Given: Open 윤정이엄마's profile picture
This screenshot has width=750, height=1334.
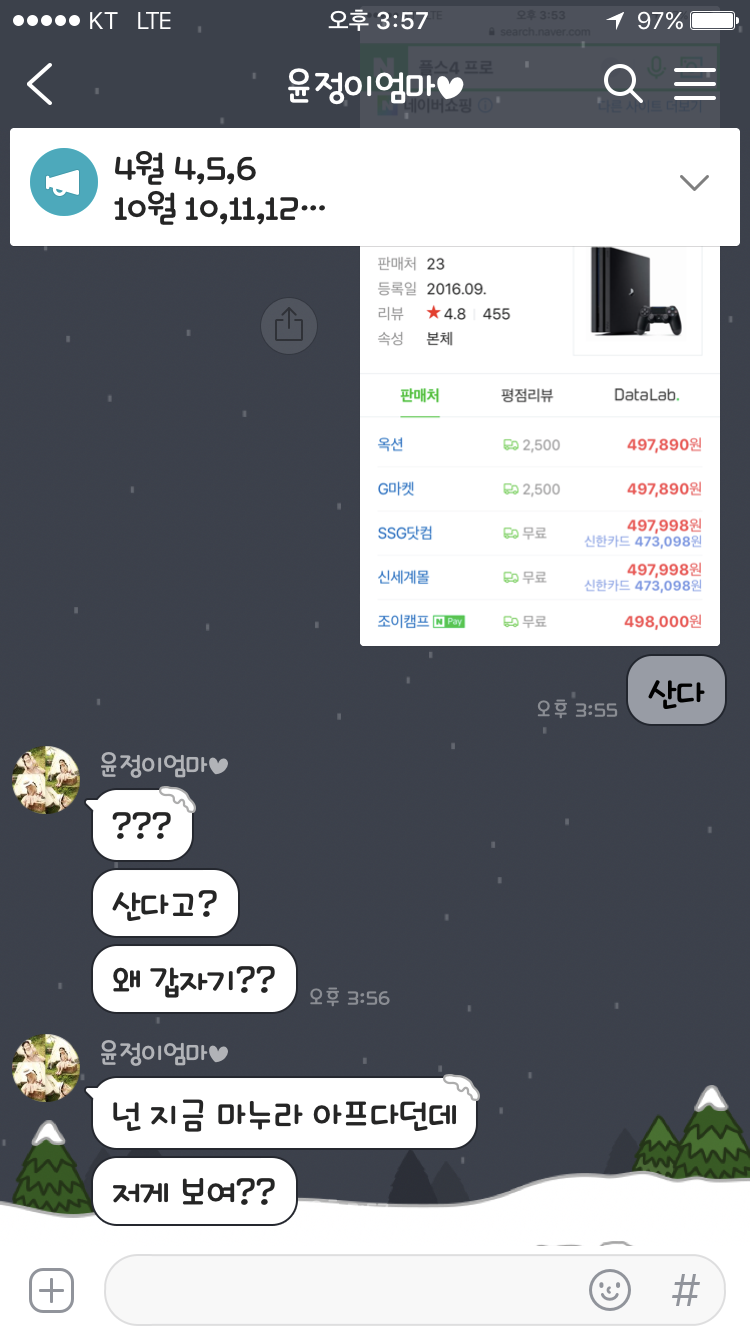Looking at the screenshot, I should click(x=46, y=780).
